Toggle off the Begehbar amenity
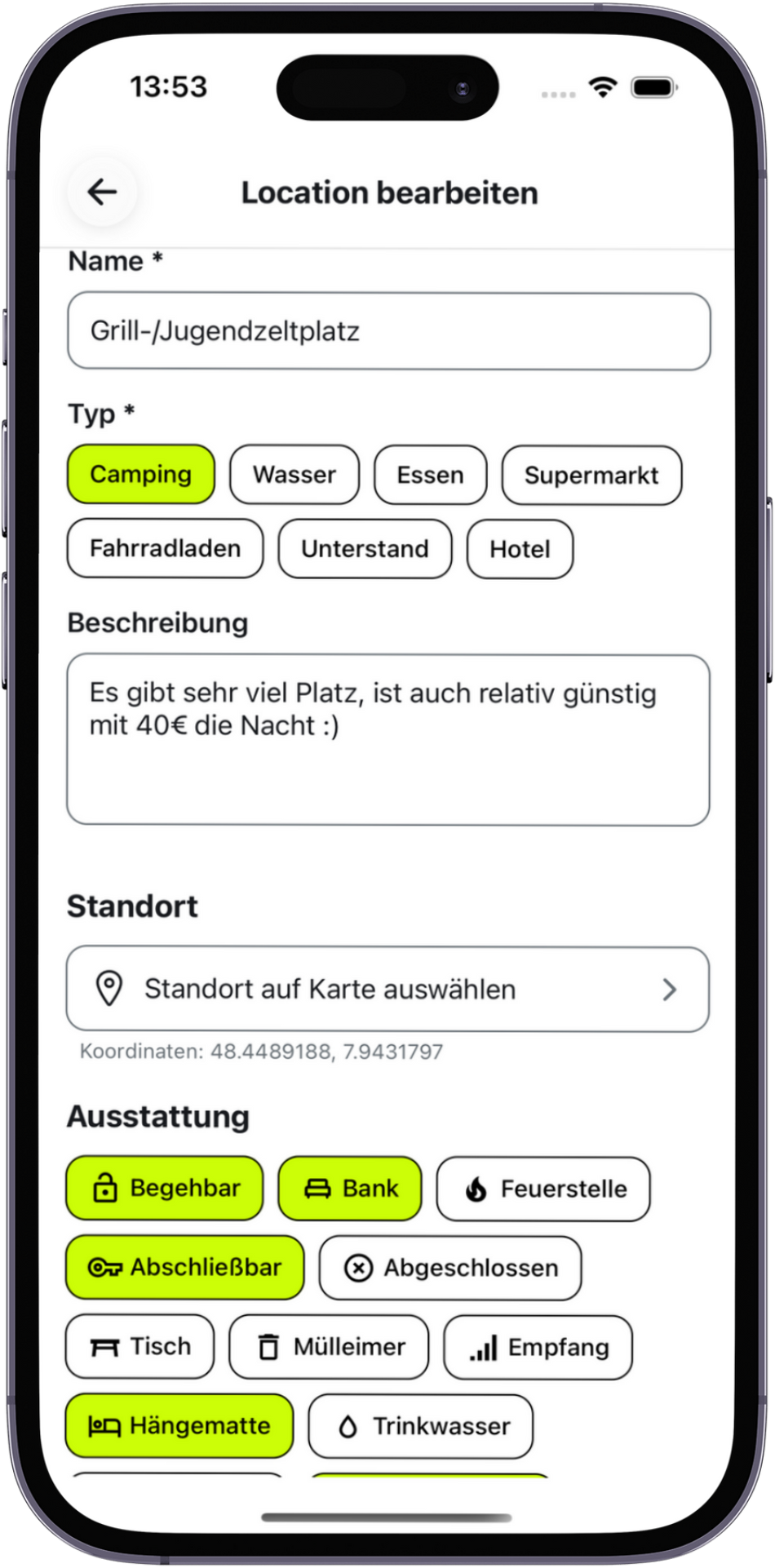Viewport: 775px width, 1568px height. pos(165,1188)
